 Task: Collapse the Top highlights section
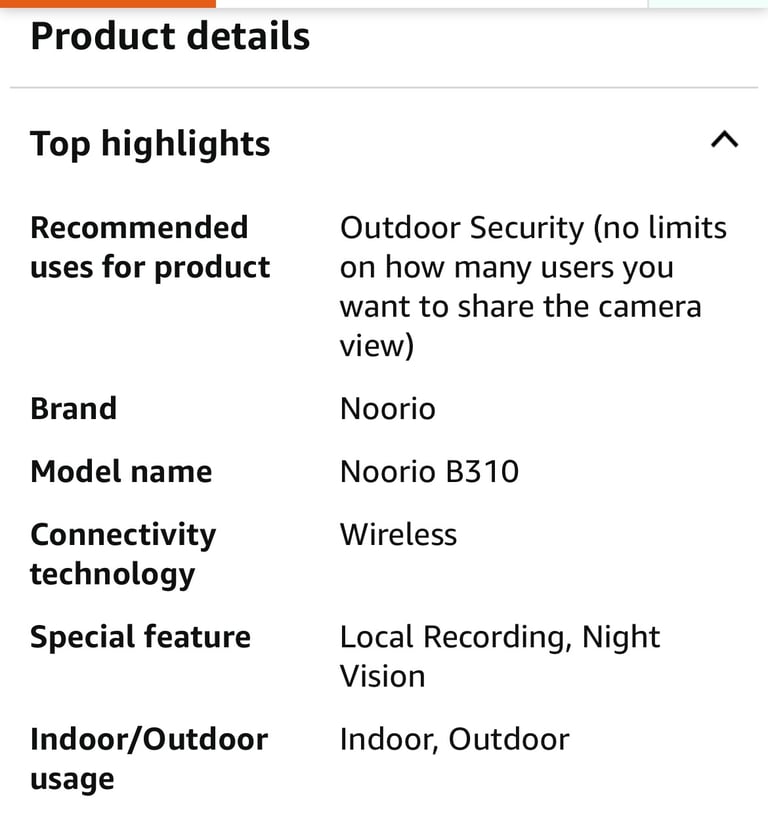coord(724,141)
